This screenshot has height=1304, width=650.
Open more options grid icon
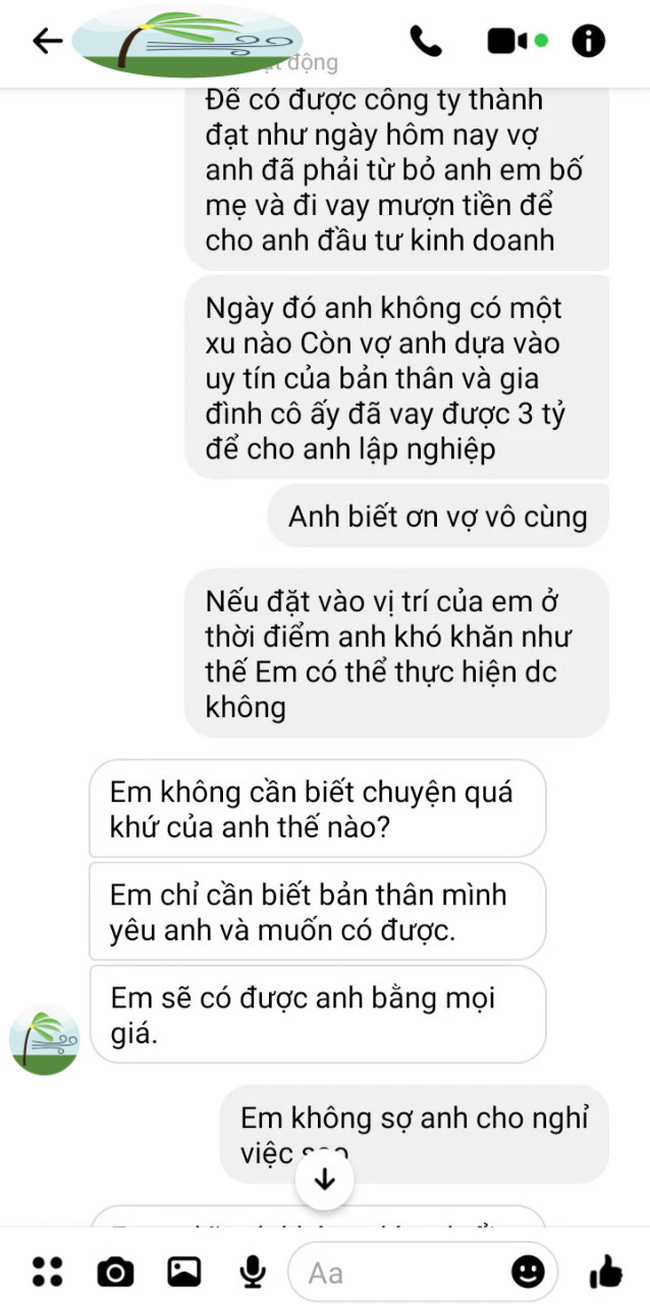click(47, 1271)
